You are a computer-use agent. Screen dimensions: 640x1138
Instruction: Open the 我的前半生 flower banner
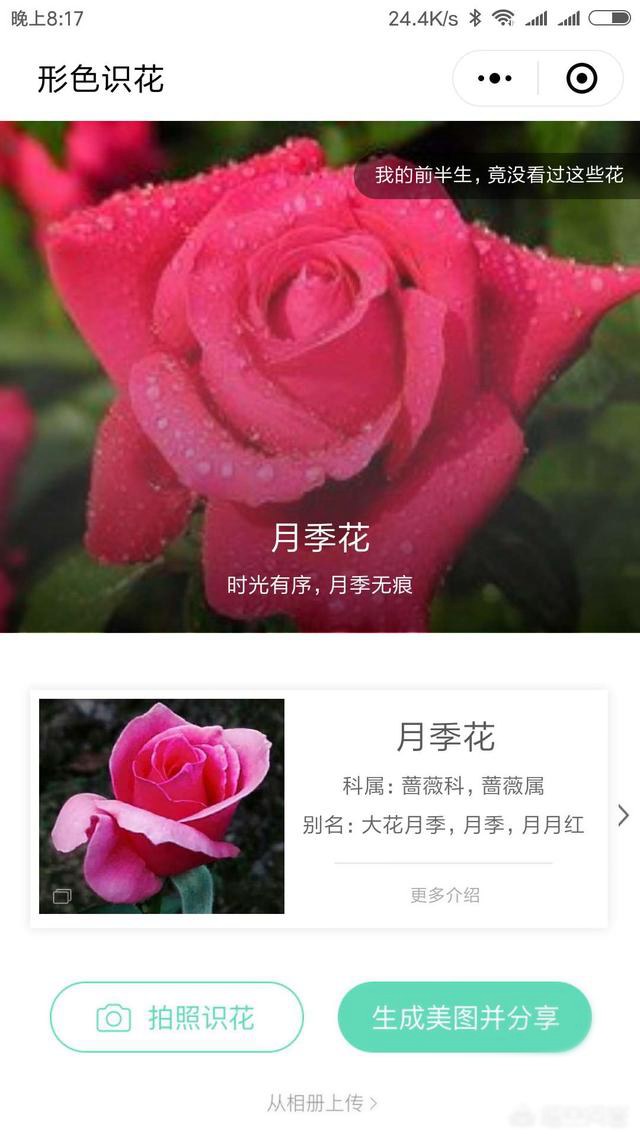pyautogui.click(x=498, y=176)
